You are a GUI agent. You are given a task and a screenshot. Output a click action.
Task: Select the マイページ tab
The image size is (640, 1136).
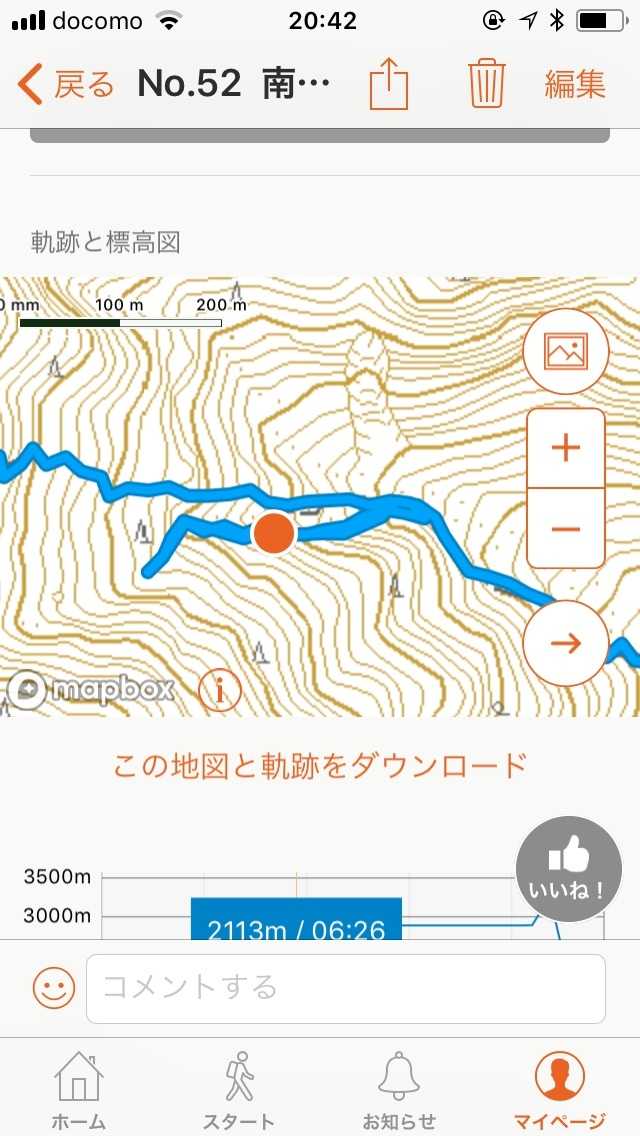tap(560, 1089)
